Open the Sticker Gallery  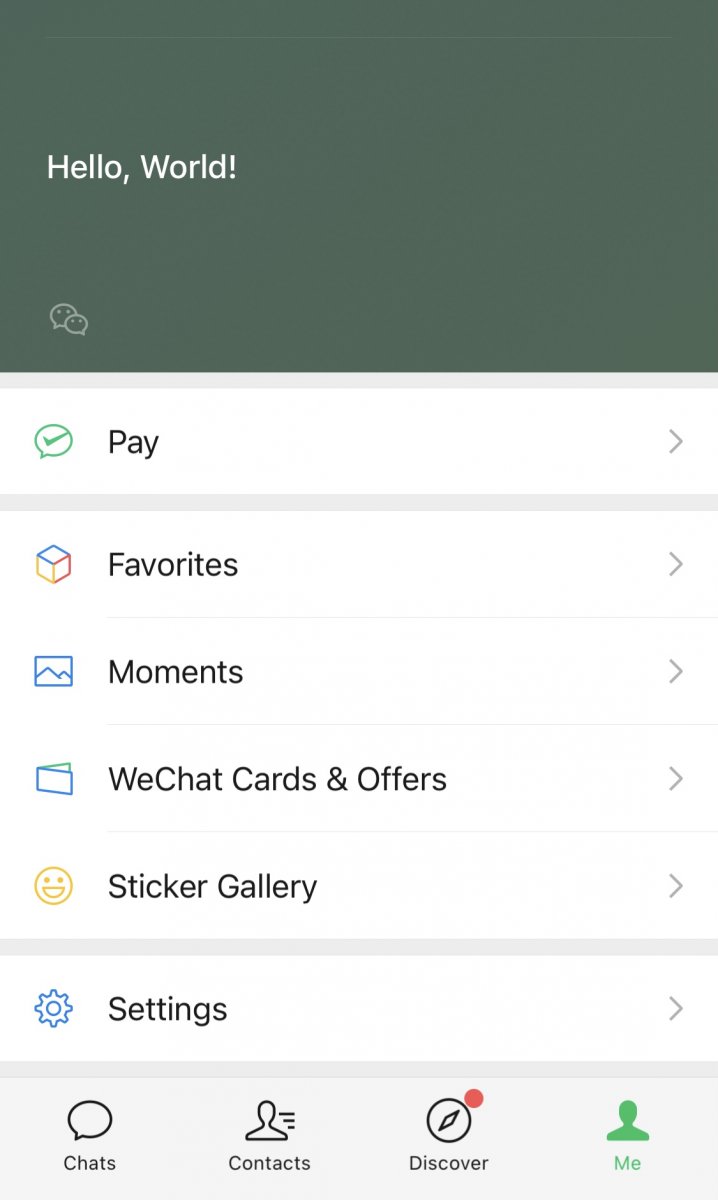pyautogui.click(x=359, y=885)
